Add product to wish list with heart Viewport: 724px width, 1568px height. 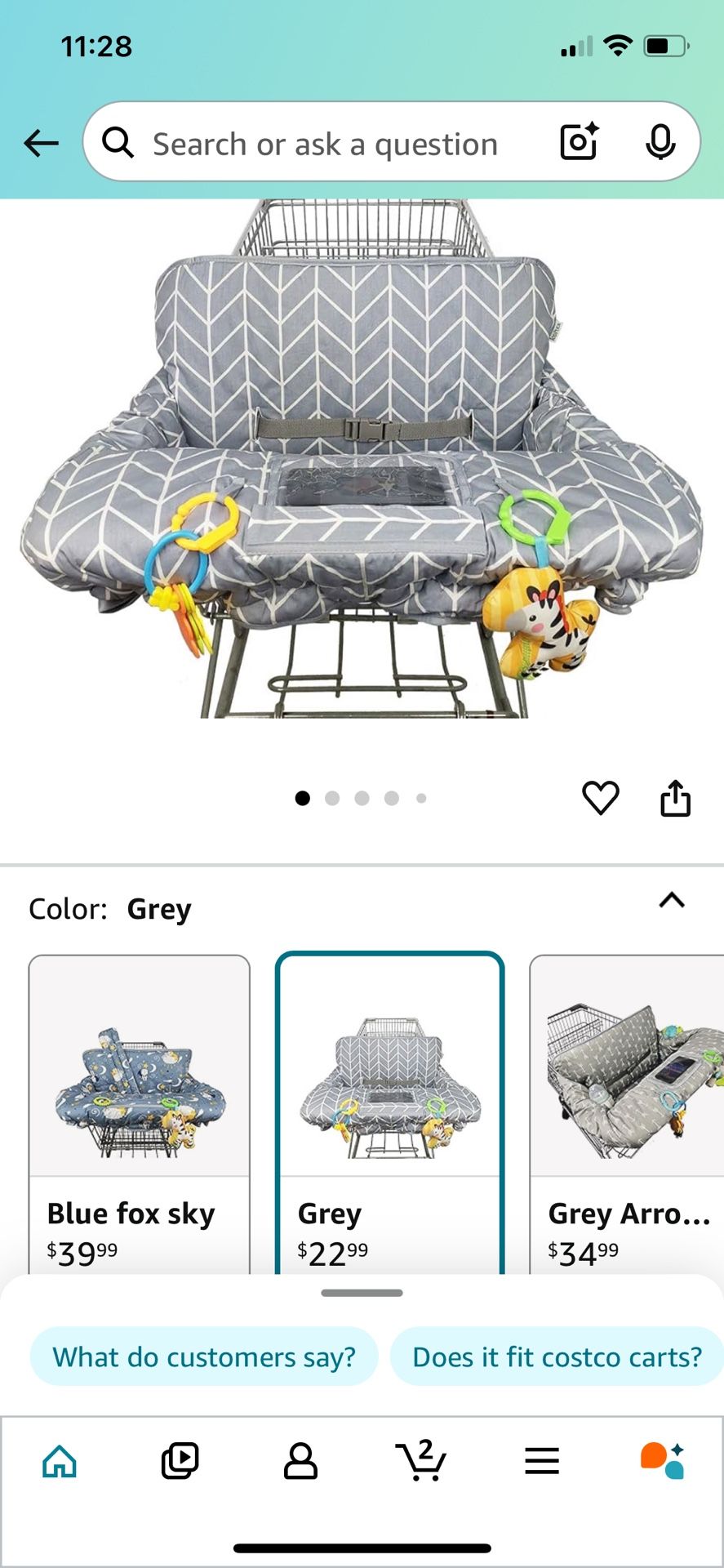[x=600, y=798]
